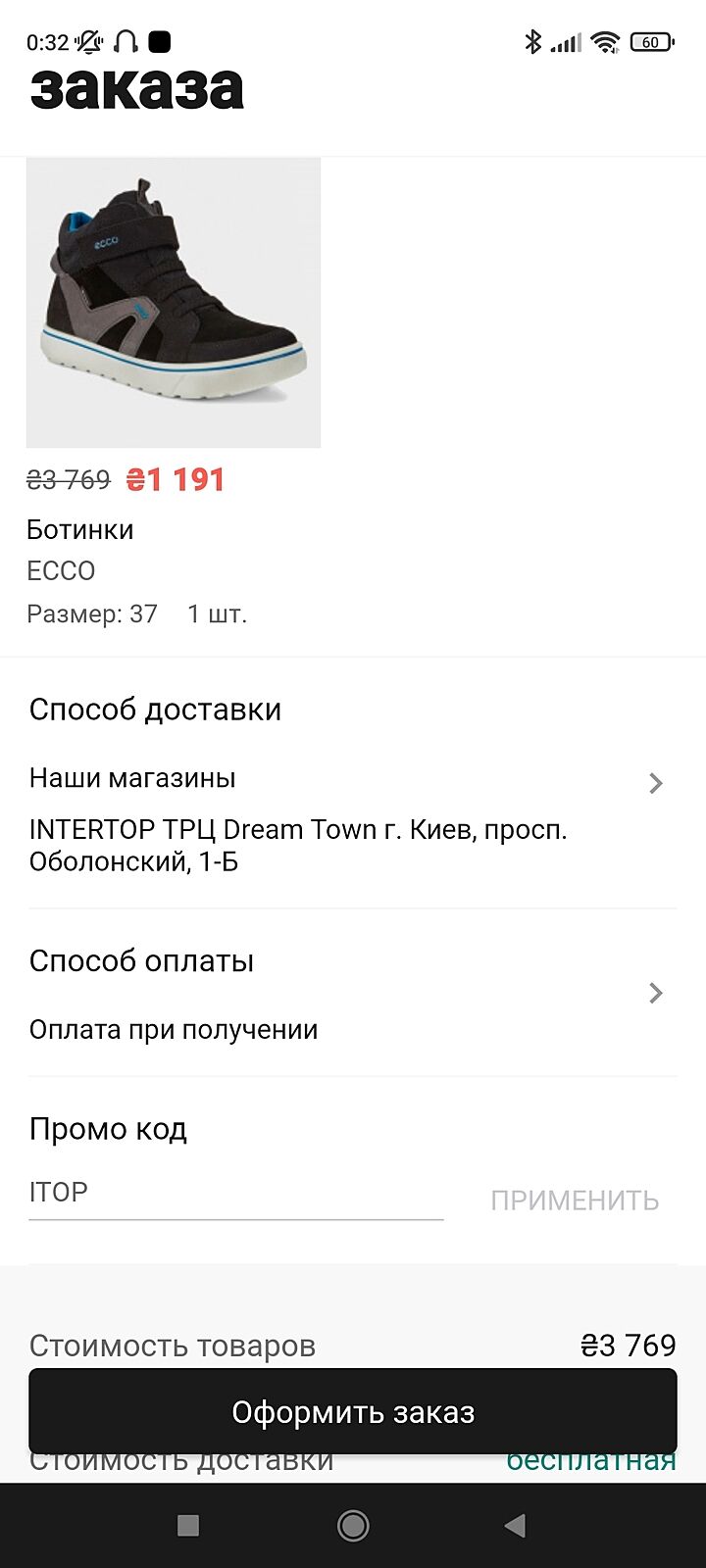Go back using system back button
706x1568 pixels.
pyautogui.click(x=515, y=1525)
